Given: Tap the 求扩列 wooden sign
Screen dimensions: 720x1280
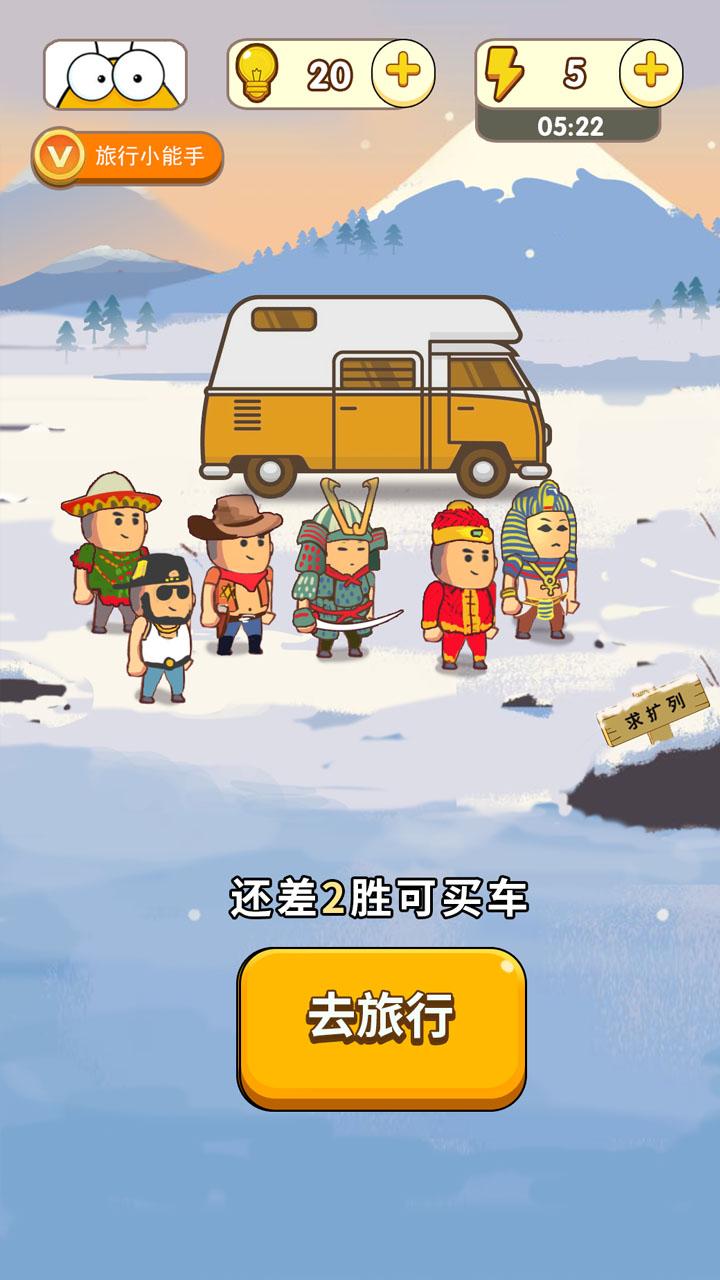Looking at the screenshot, I should [654, 710].
